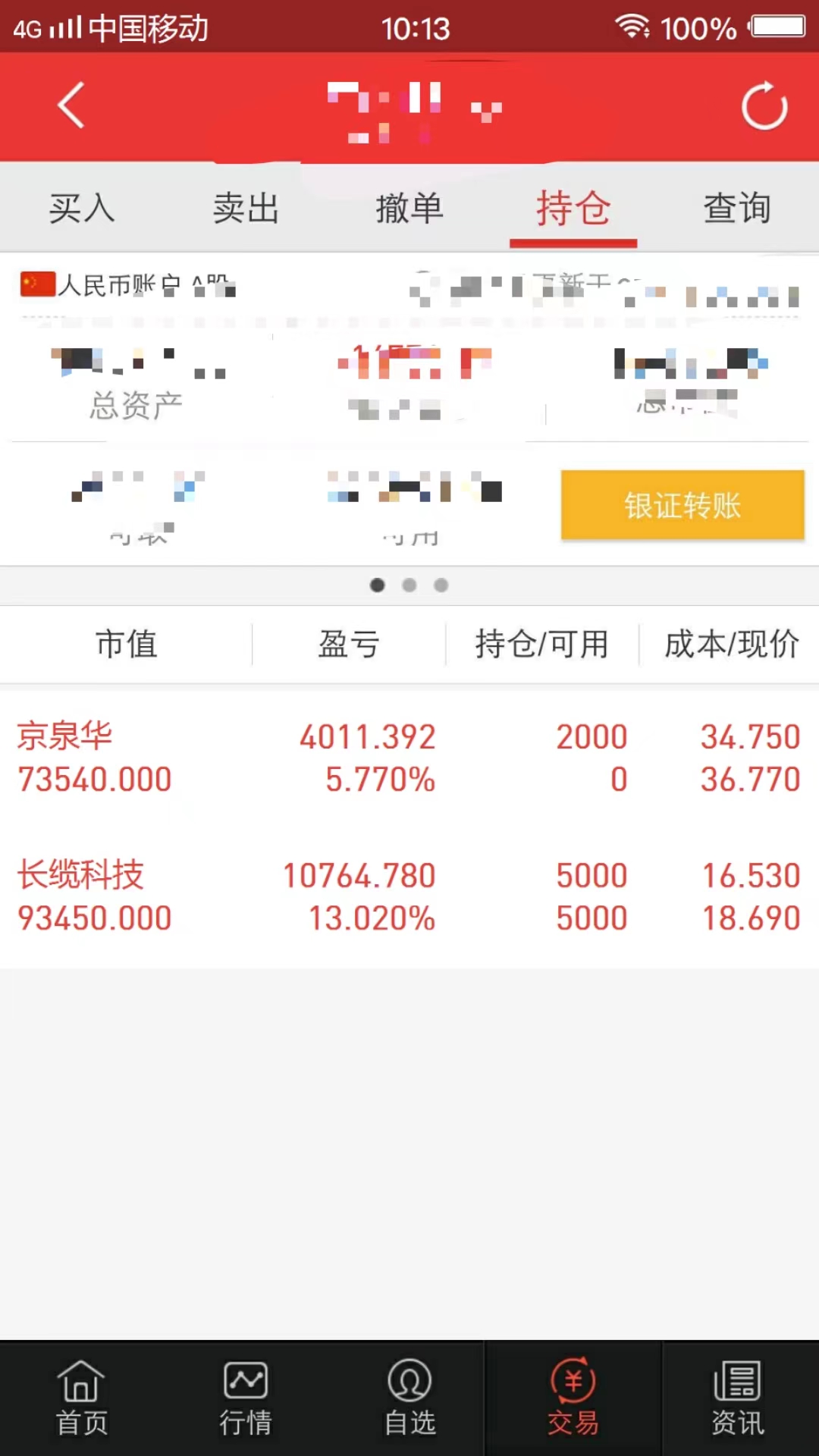Viewport: 819px width, 1456px height.
Task: Switch to the 买入 tab
Action: (82, 209)
